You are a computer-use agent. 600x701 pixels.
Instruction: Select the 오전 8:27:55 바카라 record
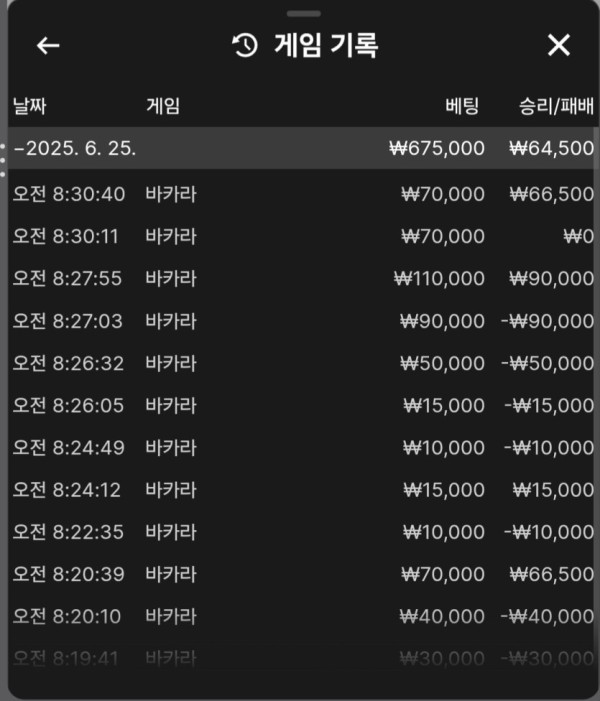(300, 279)
